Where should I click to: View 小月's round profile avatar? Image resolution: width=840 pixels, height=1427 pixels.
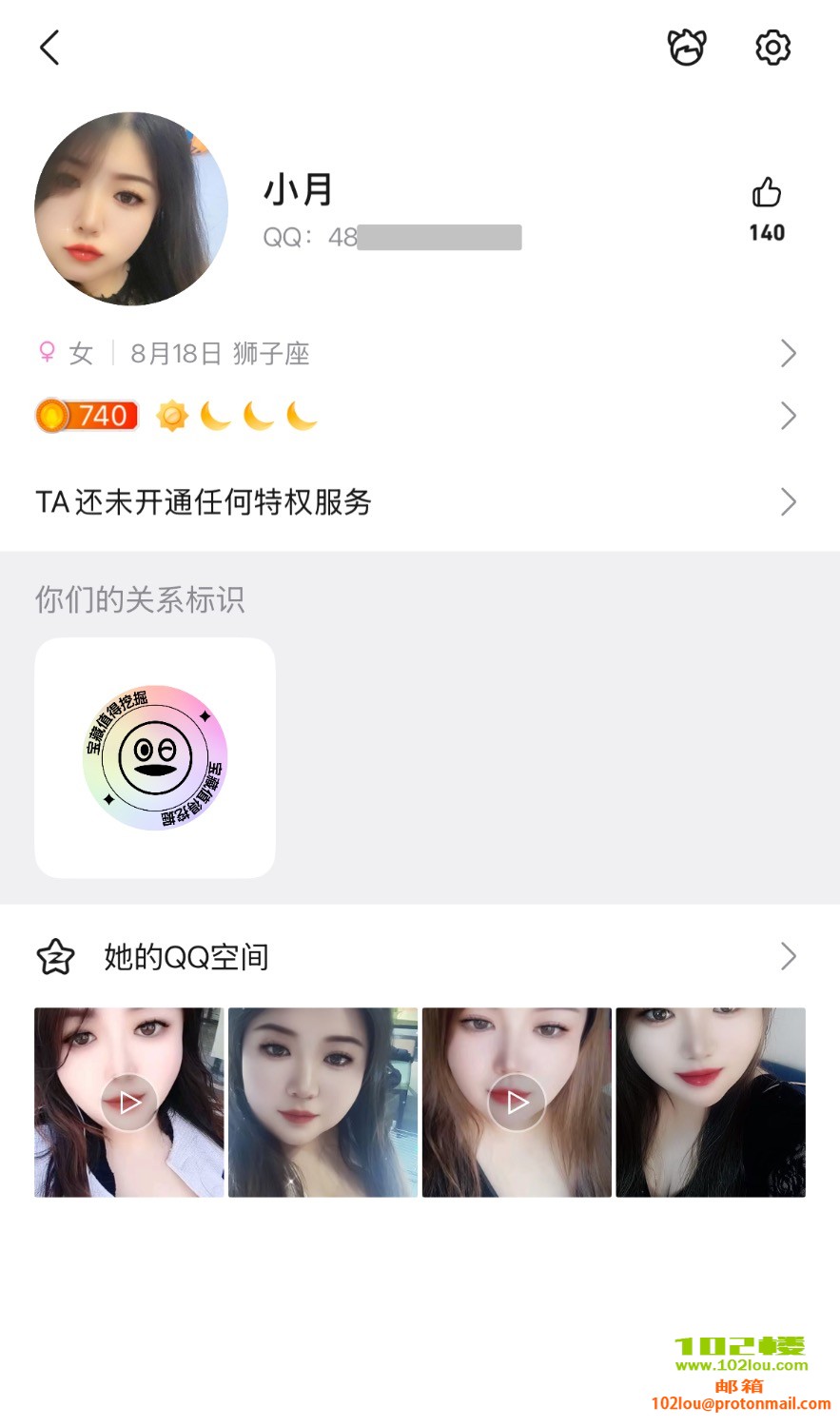(131, 209)
